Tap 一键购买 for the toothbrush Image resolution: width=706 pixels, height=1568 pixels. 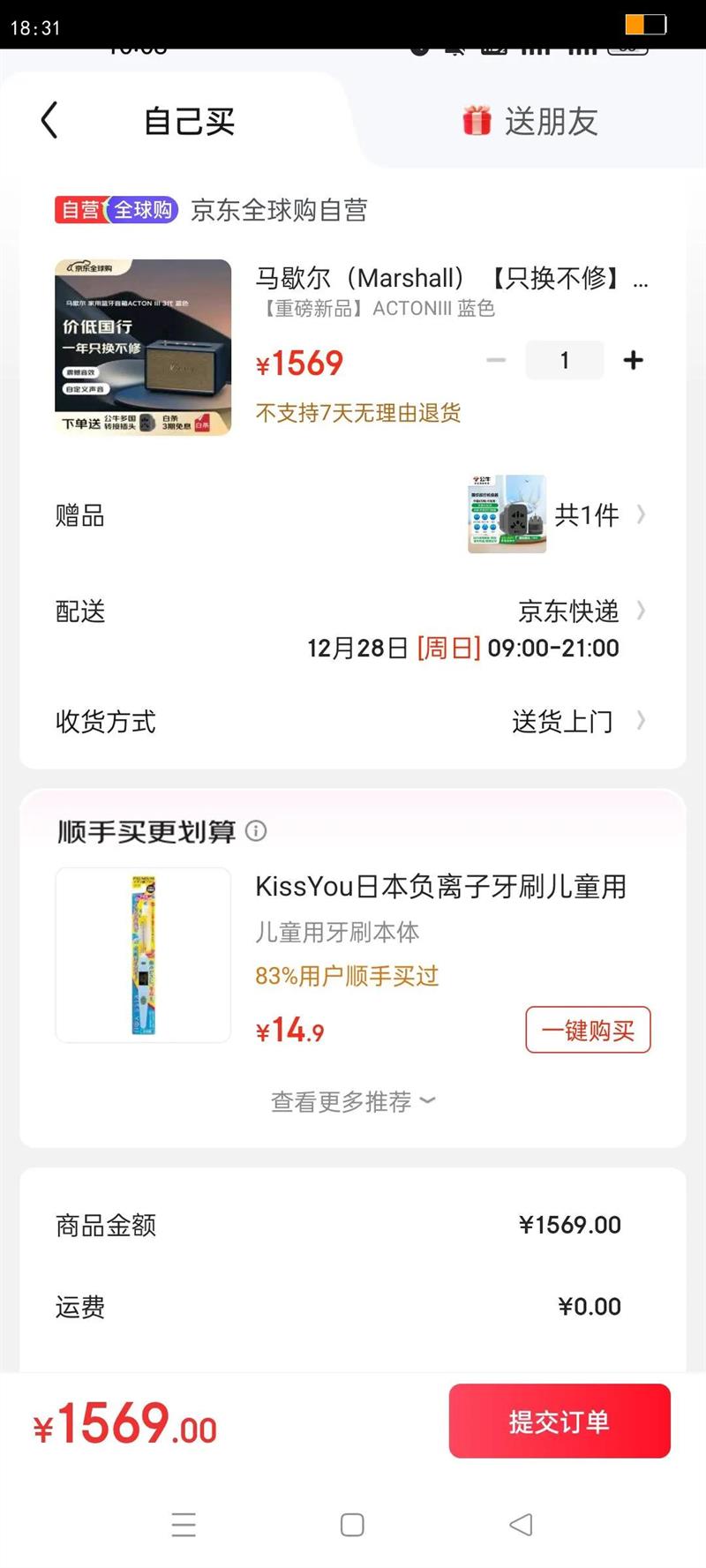point(588,1030)
